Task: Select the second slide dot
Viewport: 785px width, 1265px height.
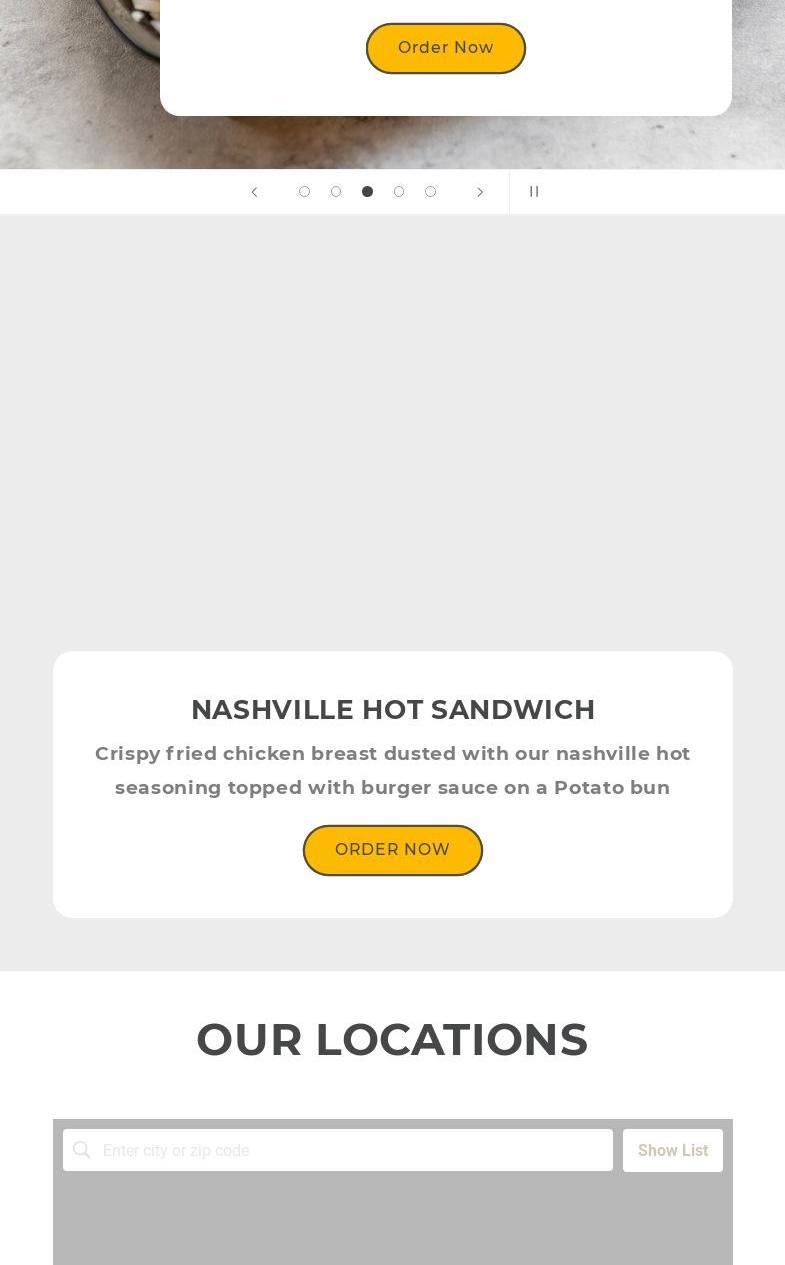Action: coord(336,192)
